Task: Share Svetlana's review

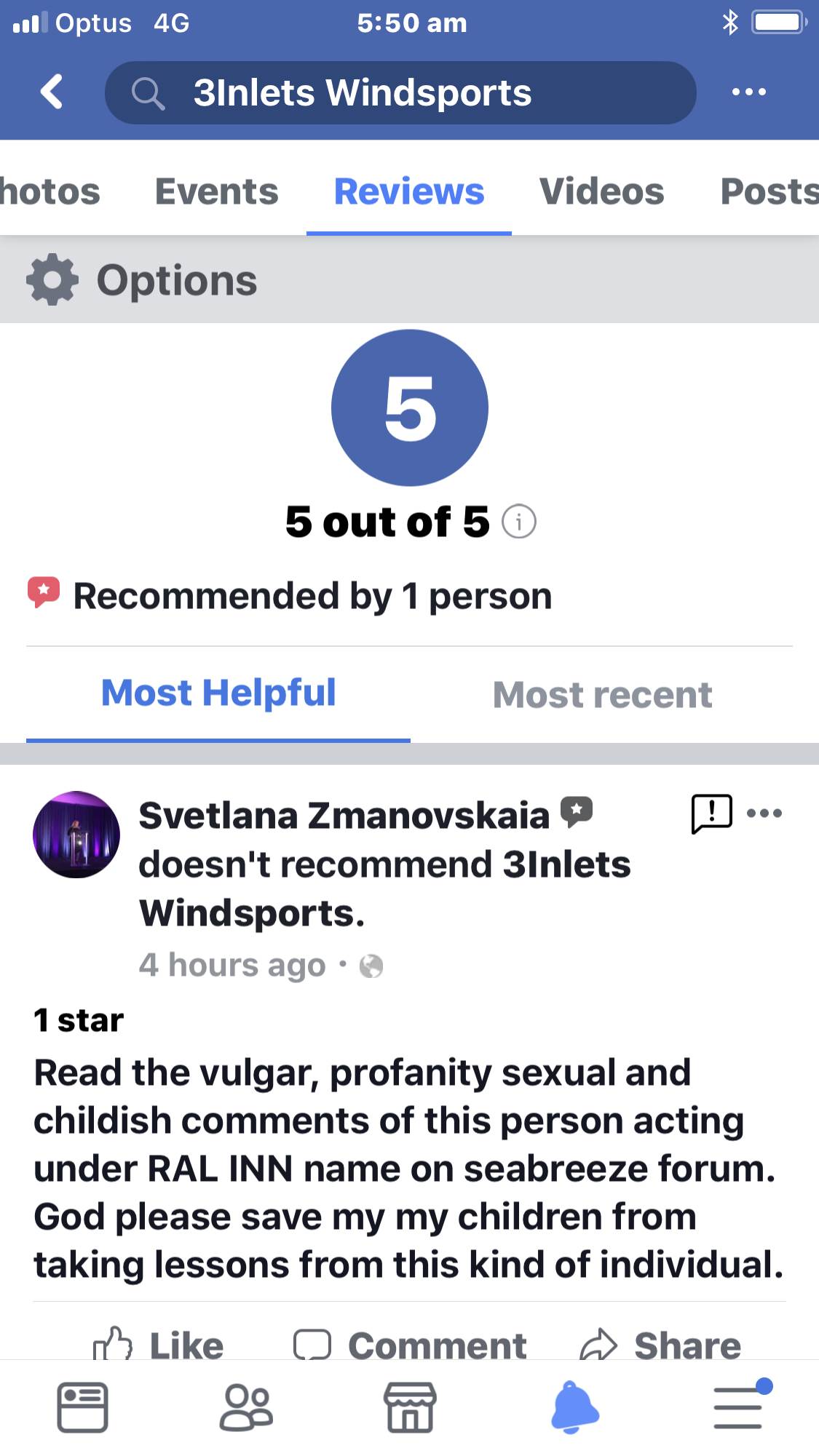Action: click(x=660, y=1345)
